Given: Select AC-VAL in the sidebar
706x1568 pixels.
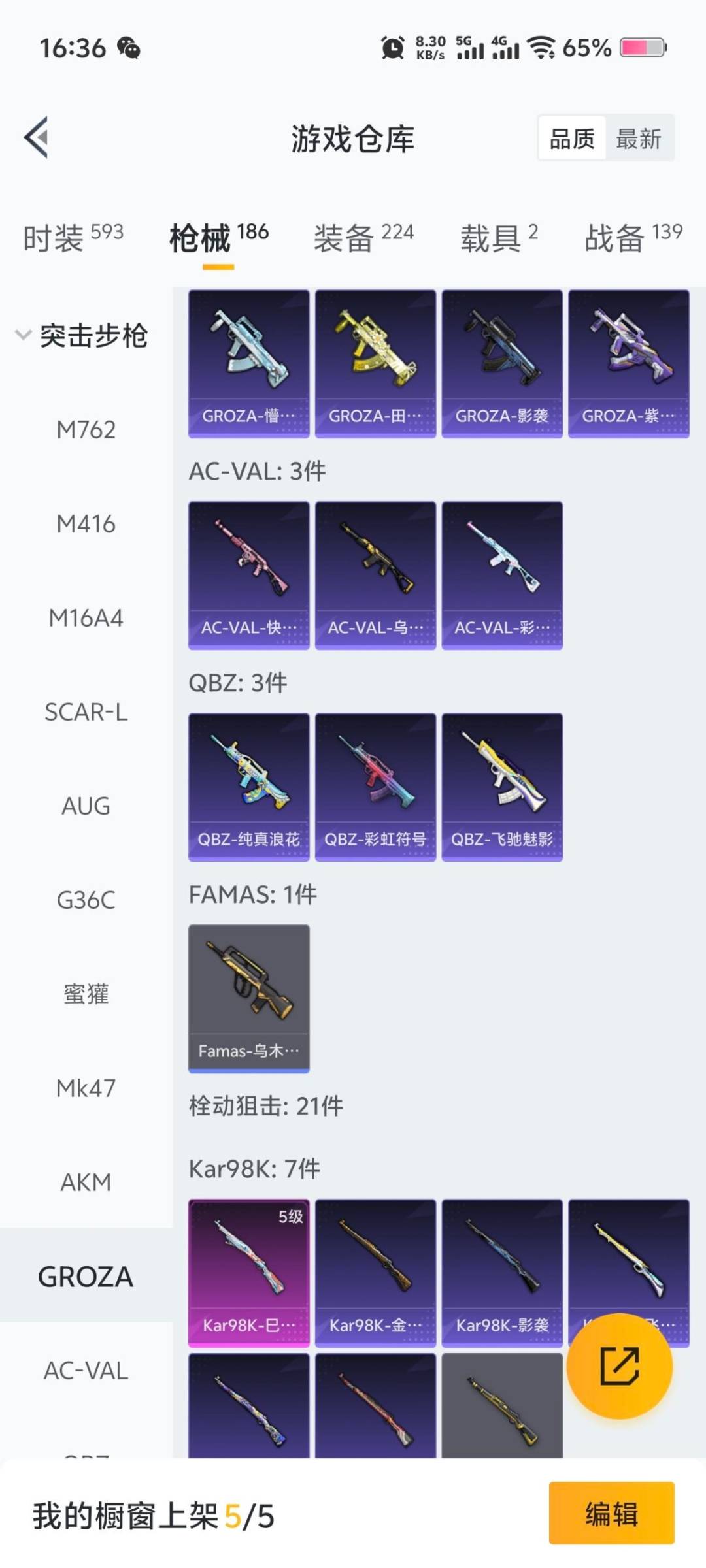Looking at the screenshot, I should coord(86,1371).
